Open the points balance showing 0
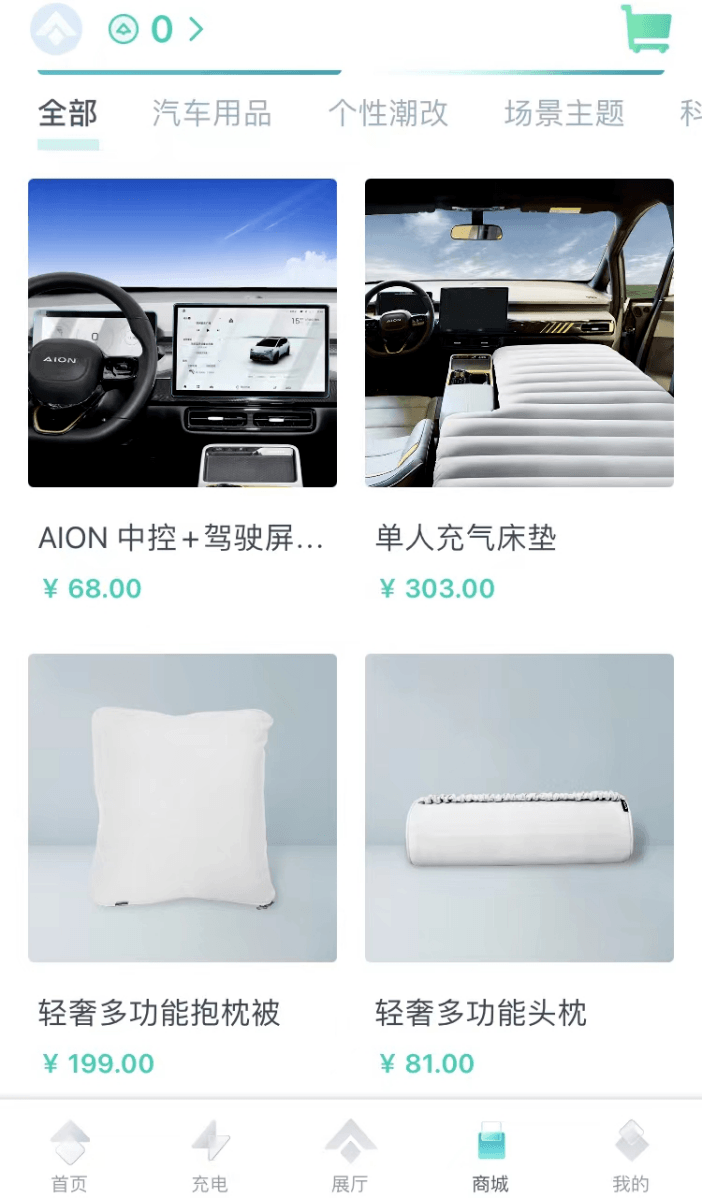Viewport: 702px width, 1198px height. click(x=156, y=30)
